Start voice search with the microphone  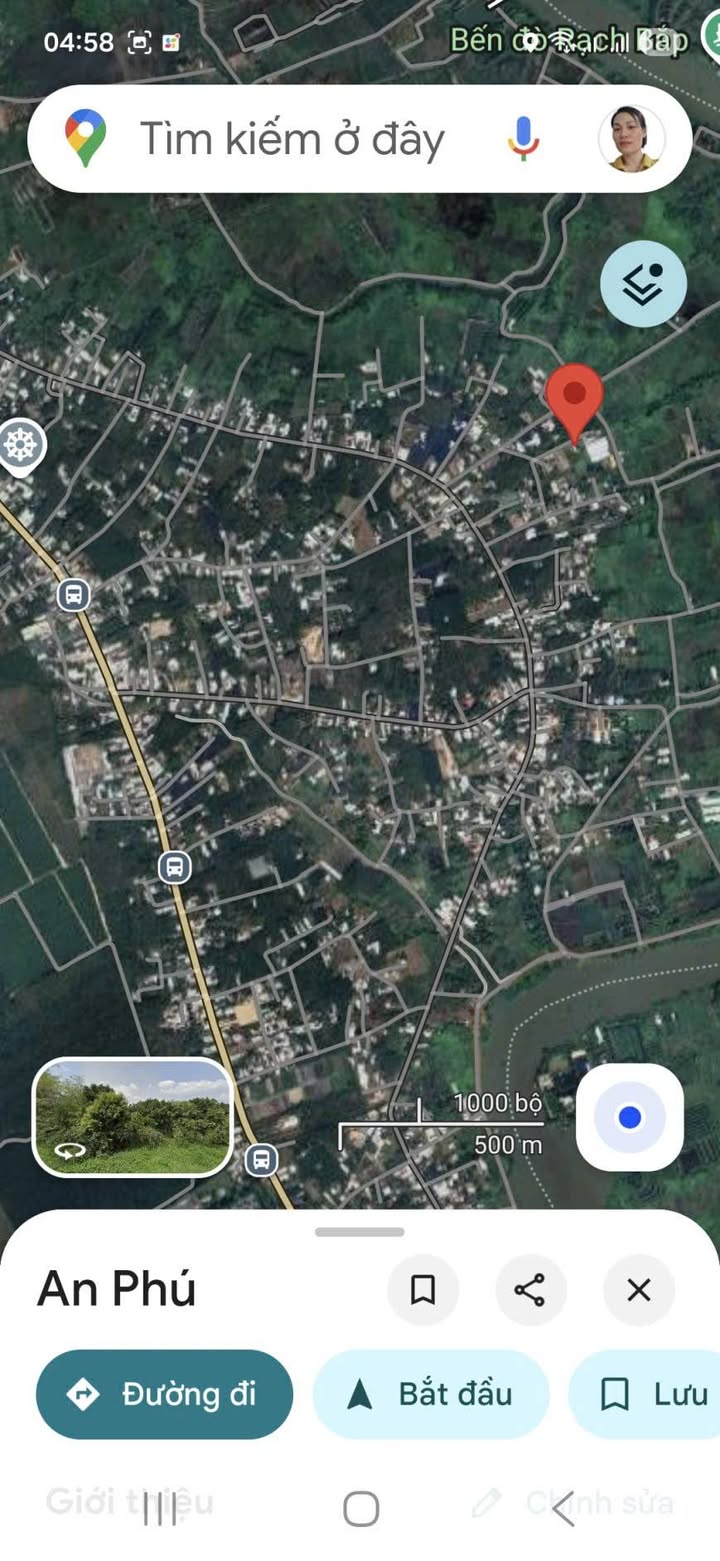click(523, 139)
